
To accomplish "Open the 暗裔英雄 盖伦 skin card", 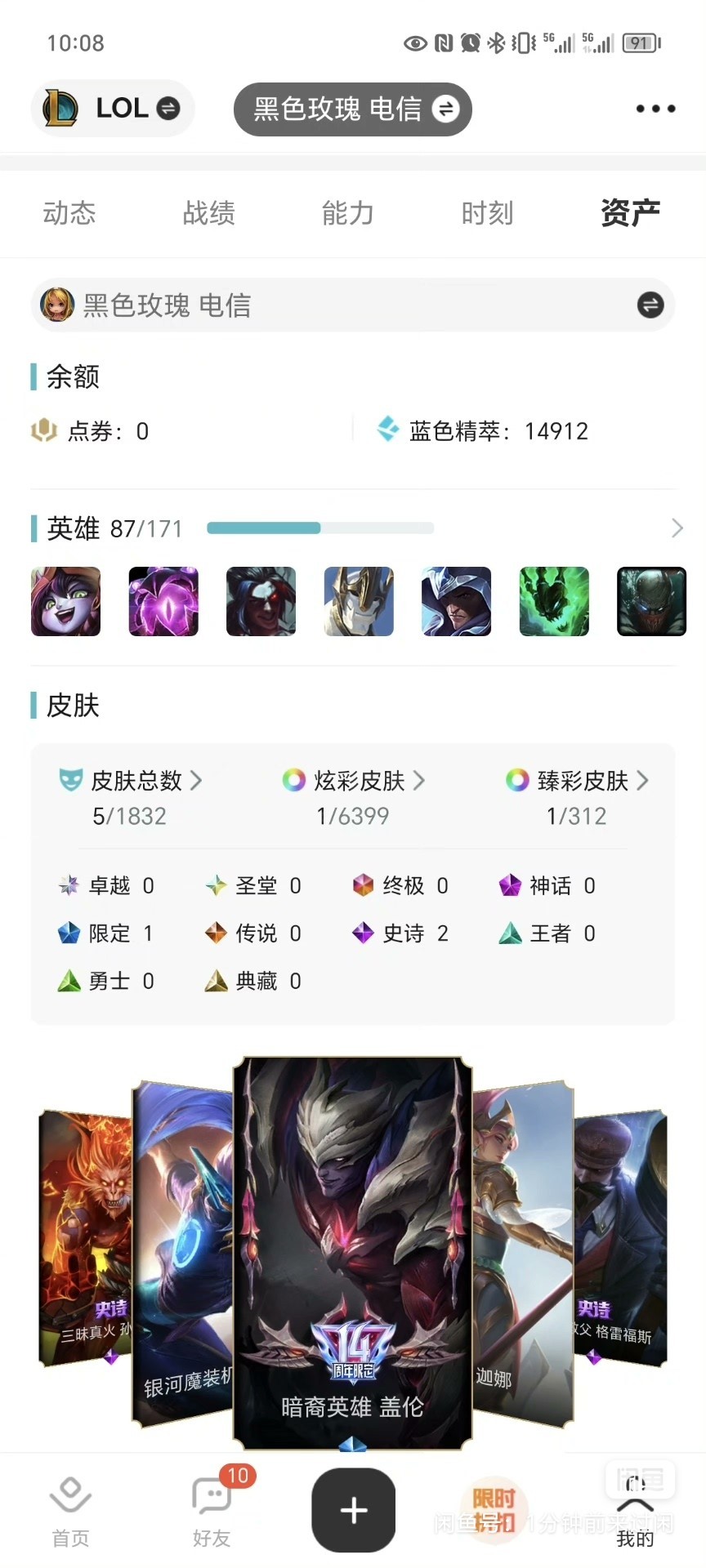I will [x=353, y=1253].
